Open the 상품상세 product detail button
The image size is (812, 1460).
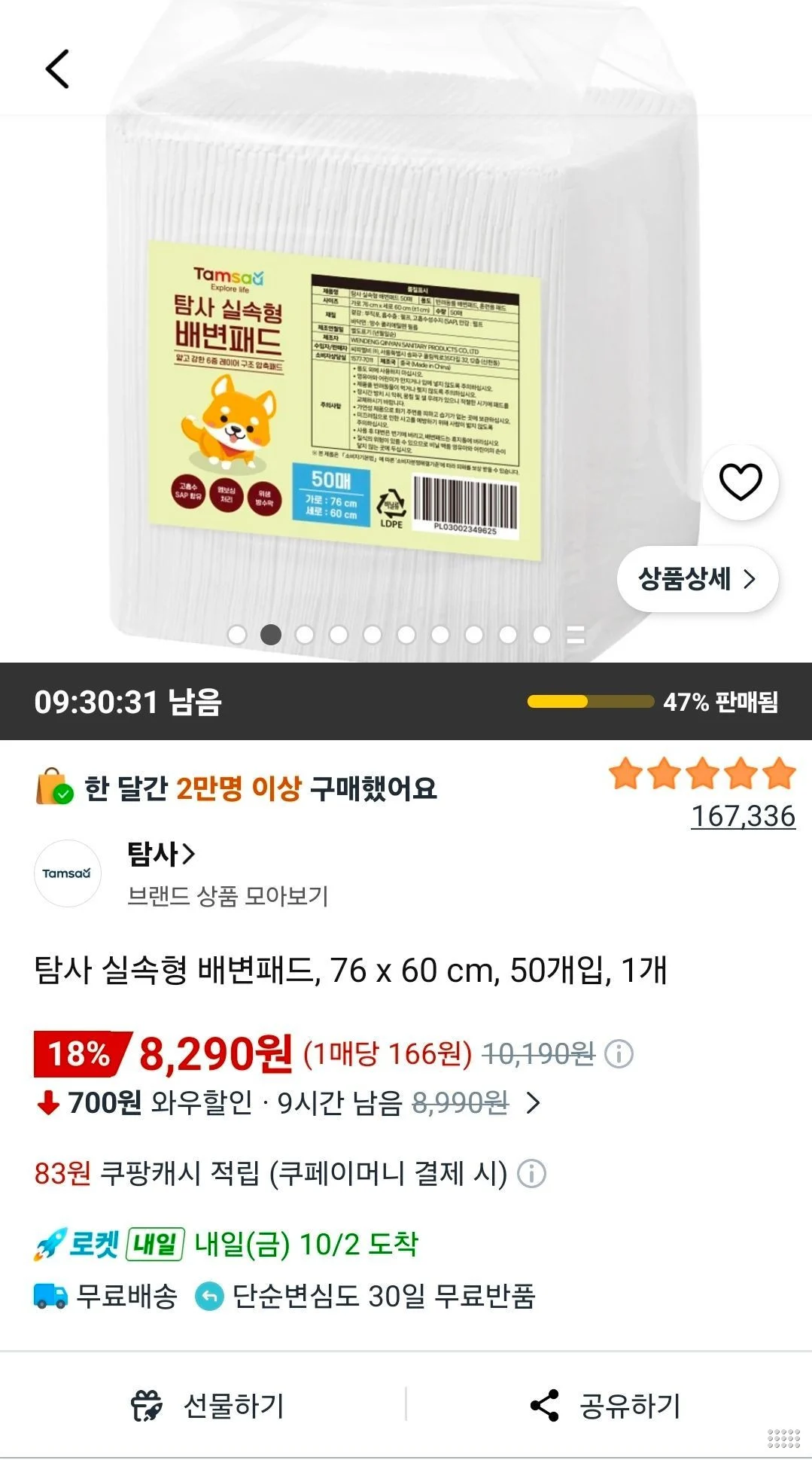[698, 579]
